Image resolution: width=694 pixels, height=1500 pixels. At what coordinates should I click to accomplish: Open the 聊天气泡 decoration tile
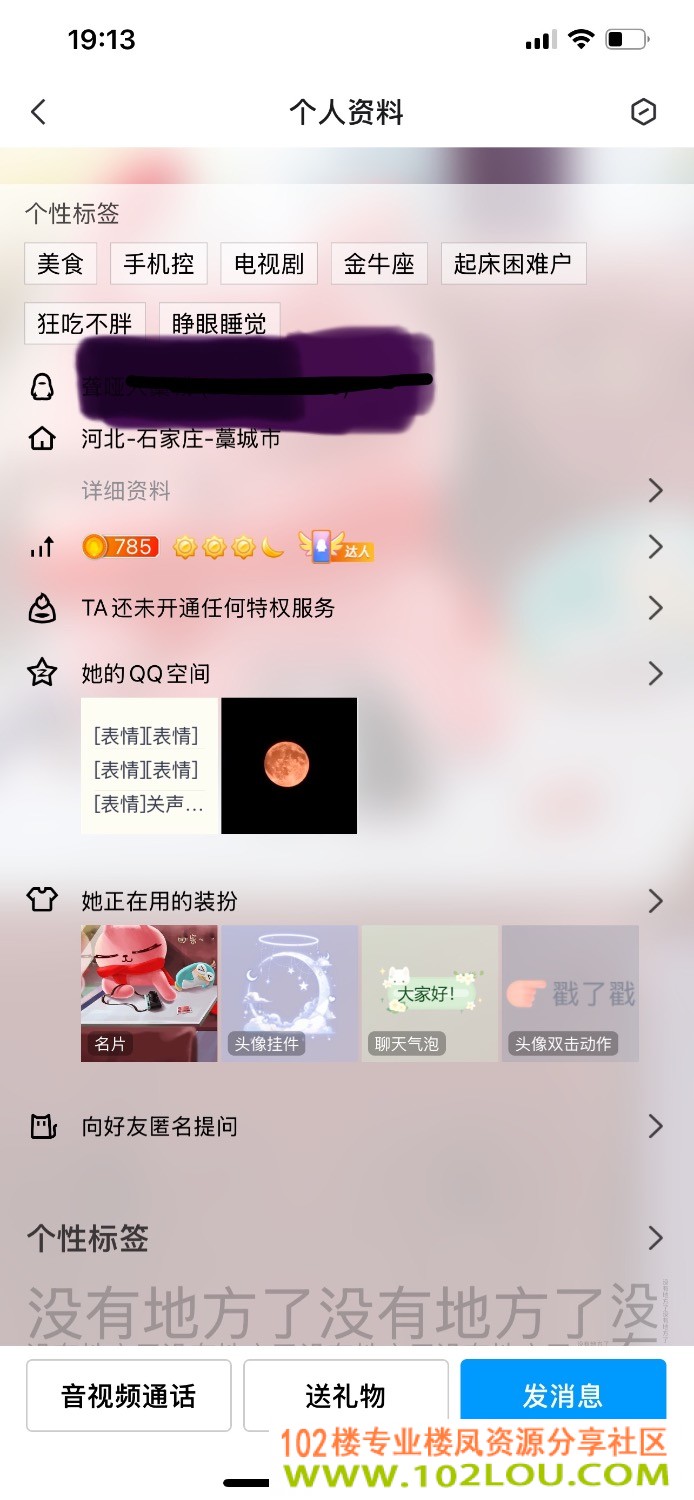429,993
